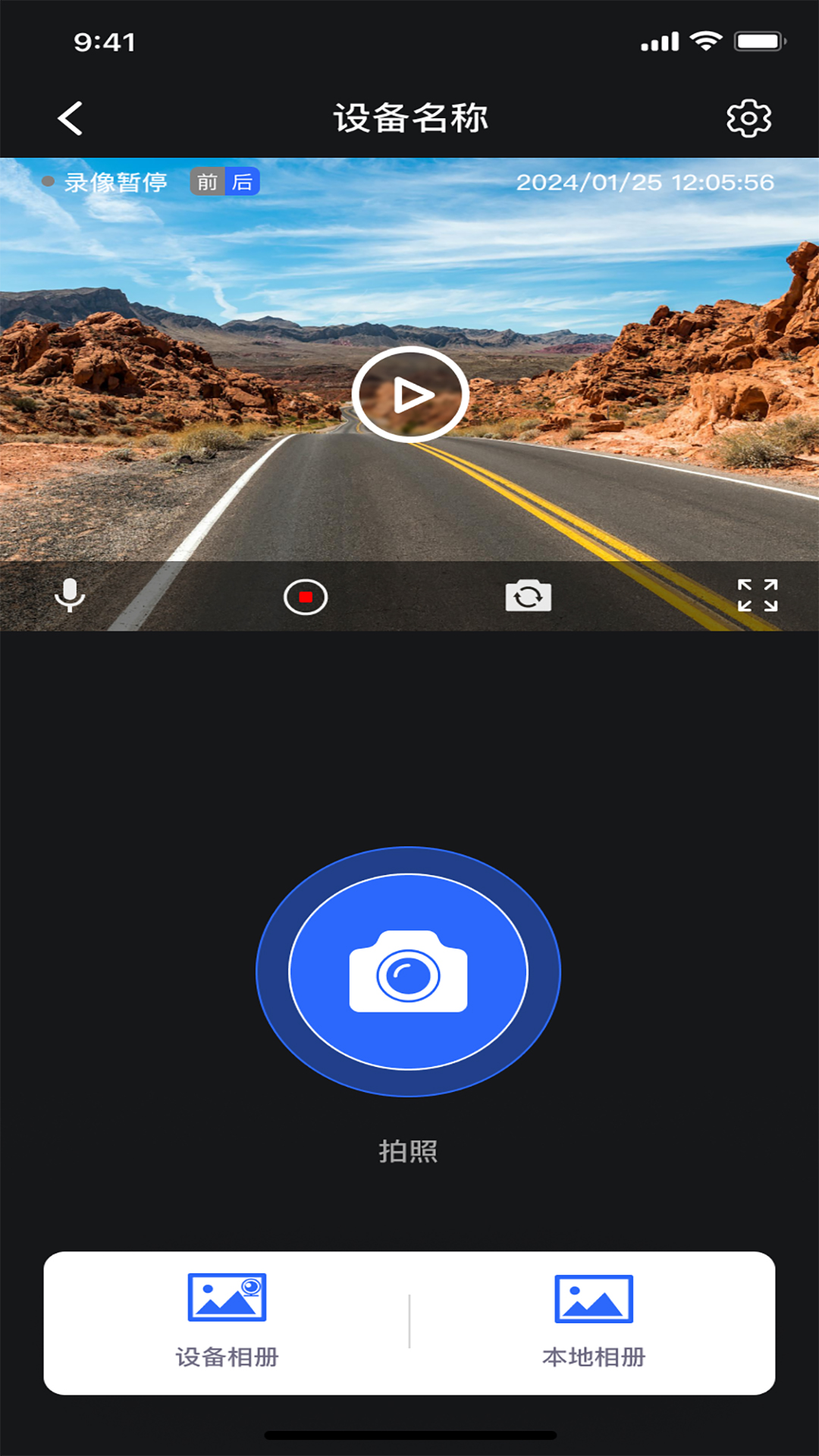Select the rear camera (后) view
Screen dimensions: 819x1456
tap(243, 182)
